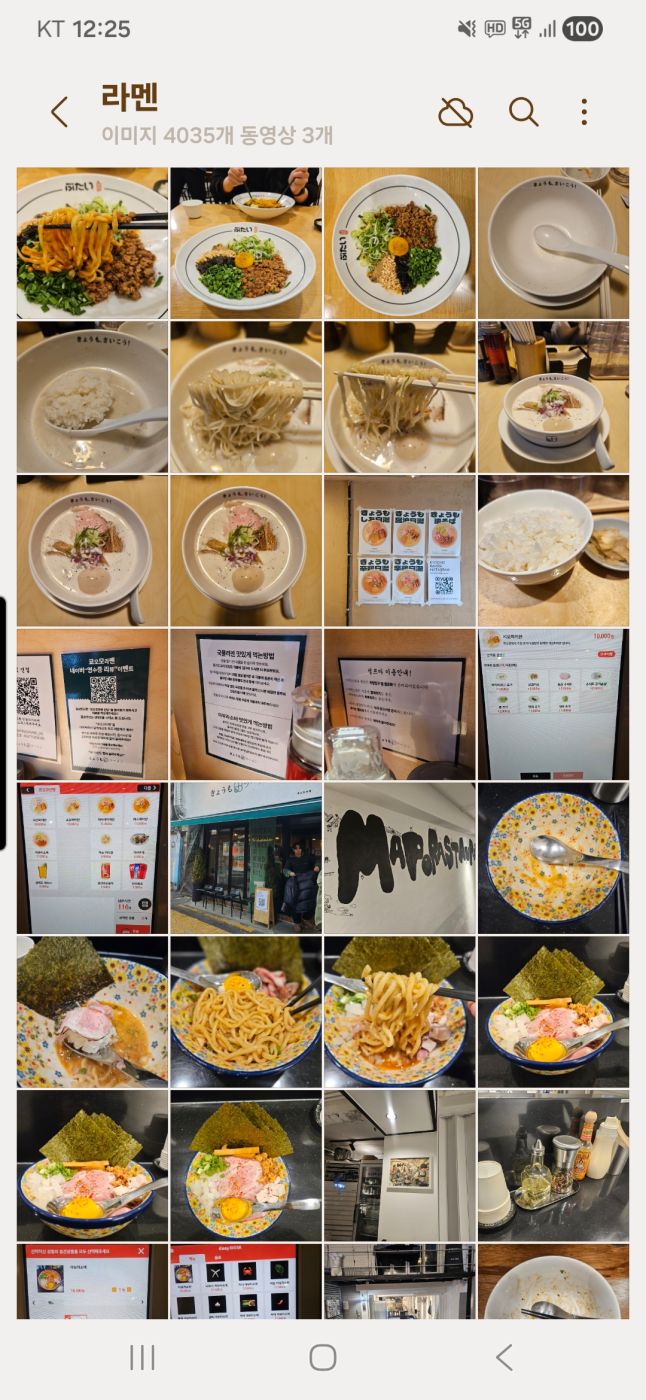Open photo of green storefront exterior

click(x=246, y=858)
